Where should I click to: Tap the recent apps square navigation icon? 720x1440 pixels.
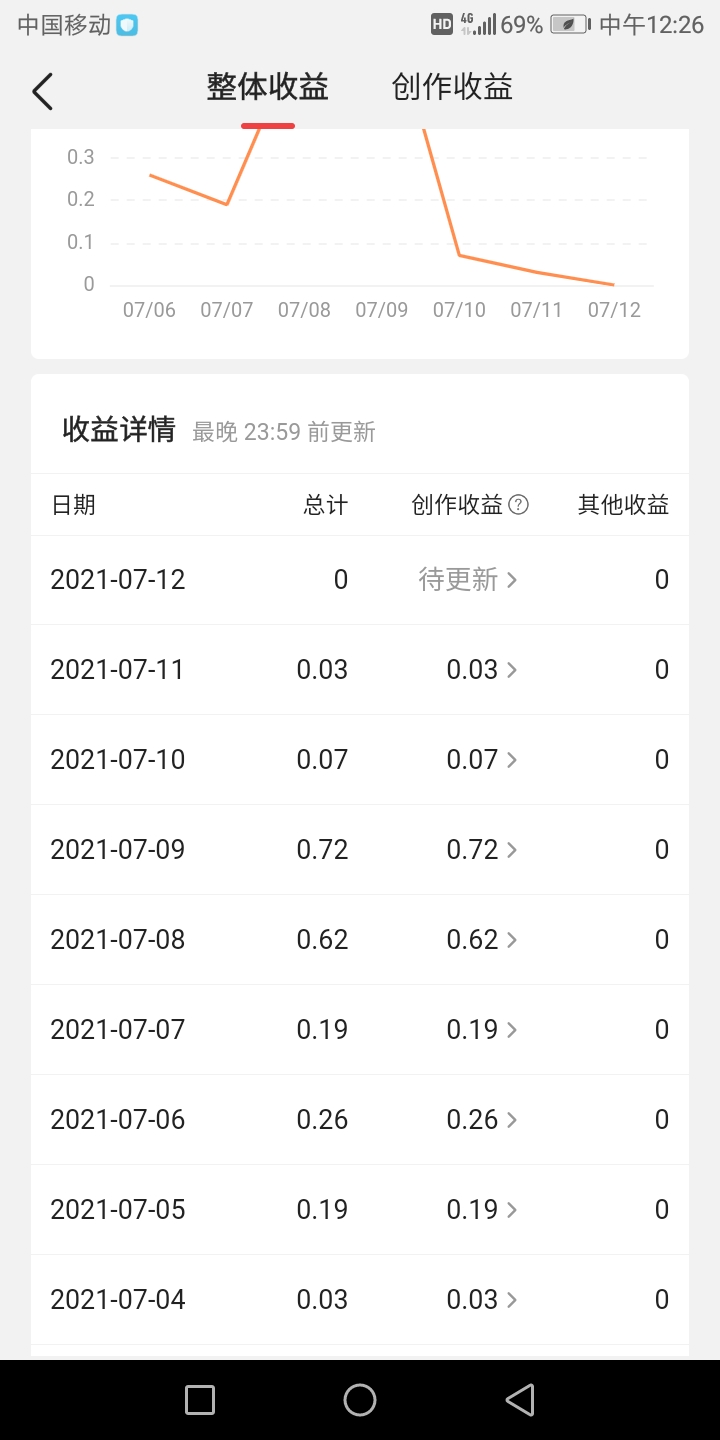(199, 1400)
